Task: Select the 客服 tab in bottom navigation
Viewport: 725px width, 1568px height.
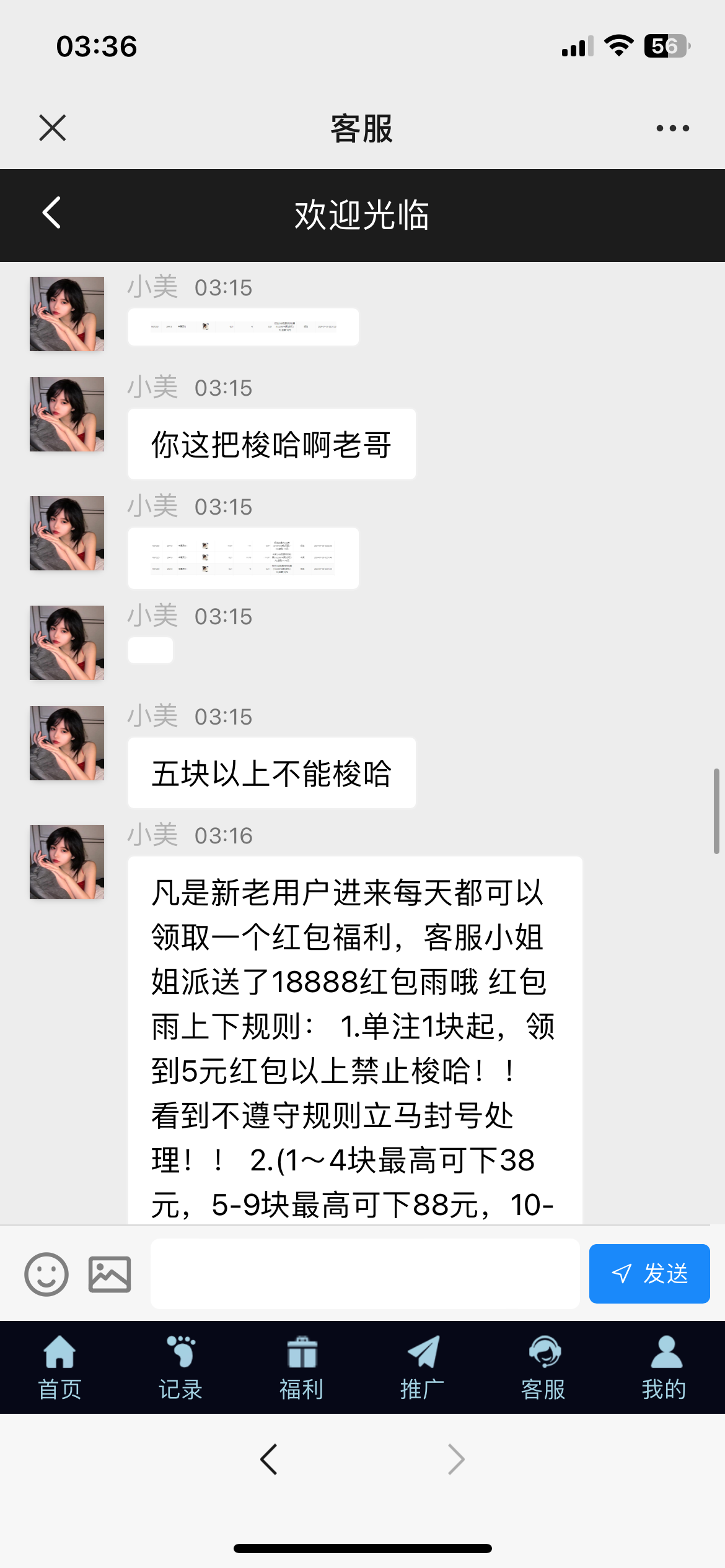Action: point(543,1367)
